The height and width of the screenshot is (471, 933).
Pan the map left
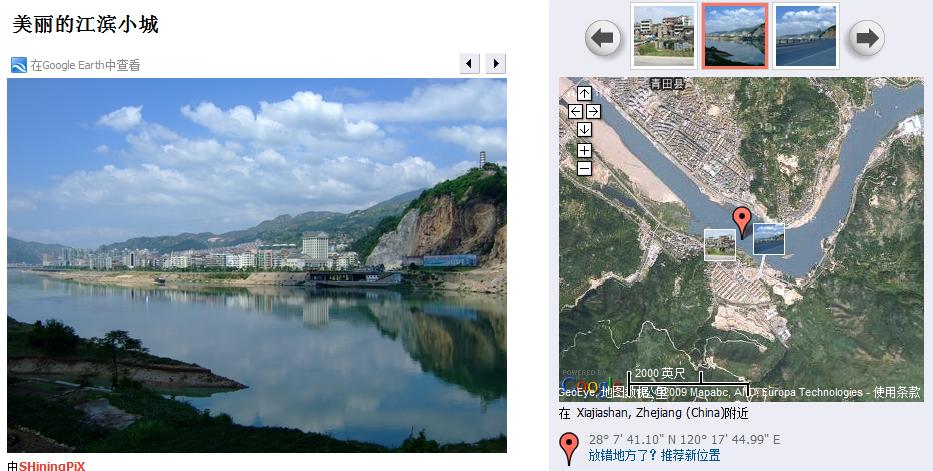click(575, 112)
